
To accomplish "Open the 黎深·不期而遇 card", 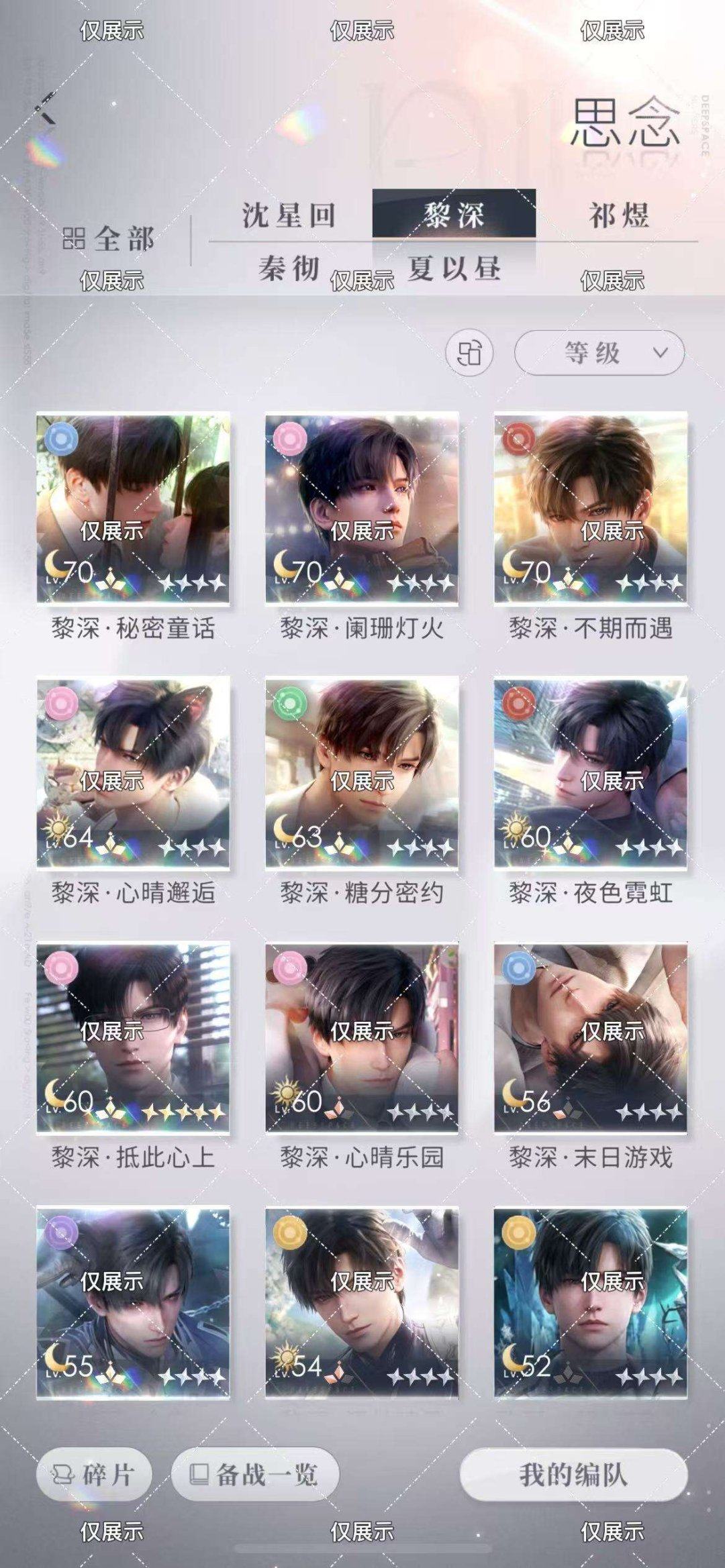I will tap(591, 509).
